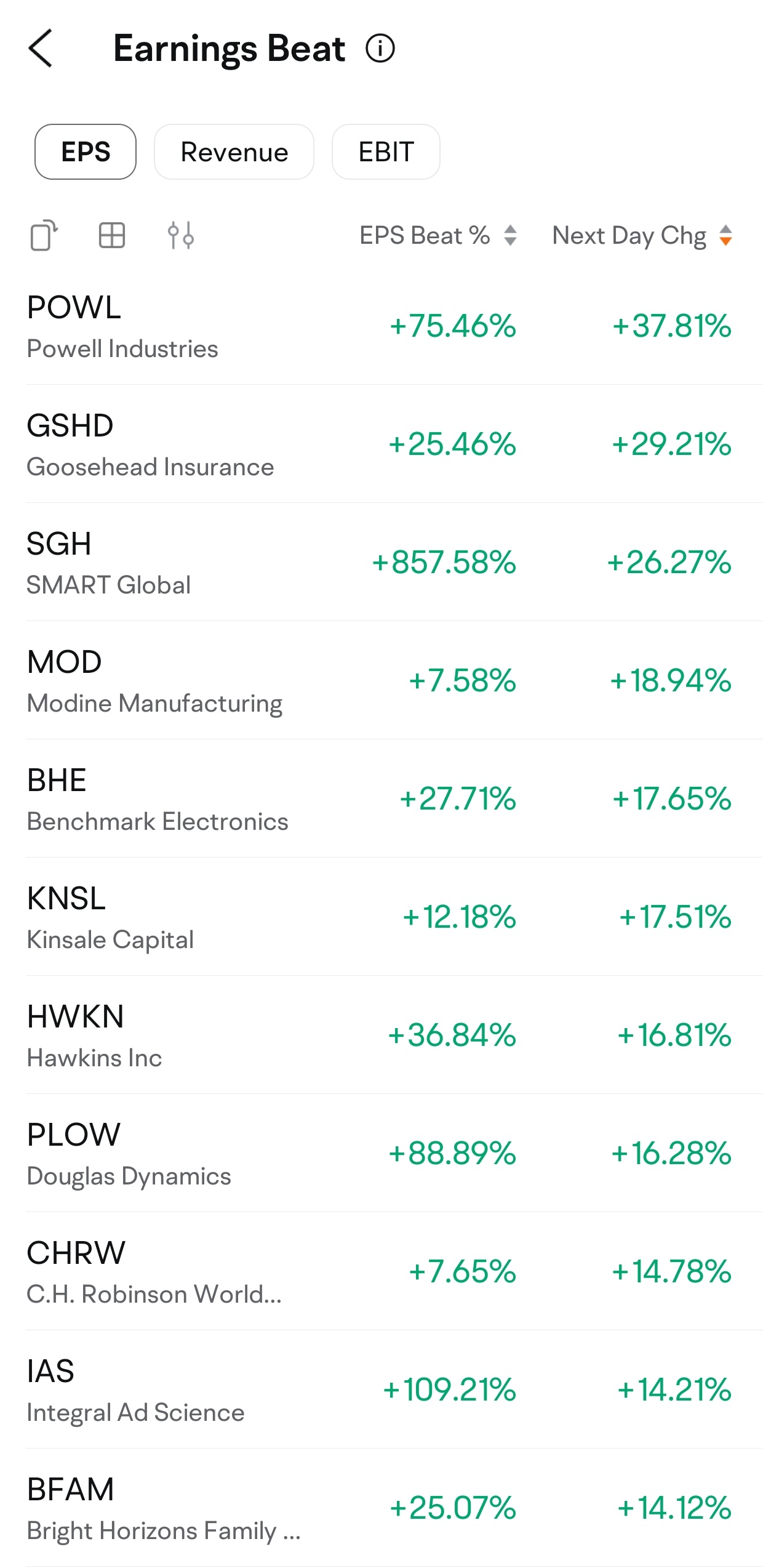The width and height of the screenshot is (763, 1568).
Task: Switch to grid layout view
Action: coord(112,235)
